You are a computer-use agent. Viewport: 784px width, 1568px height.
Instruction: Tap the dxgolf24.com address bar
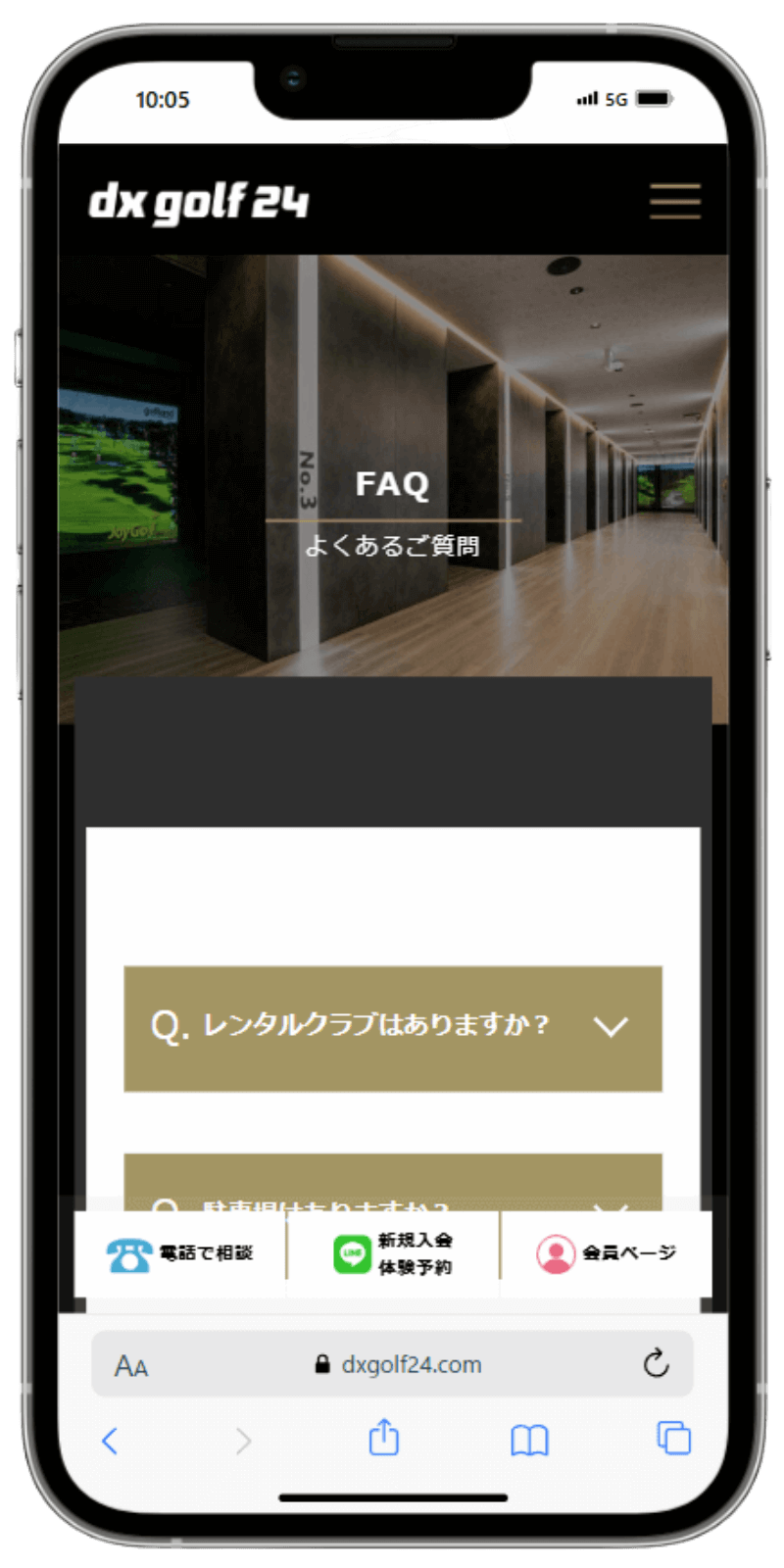tap(400, 1364)
